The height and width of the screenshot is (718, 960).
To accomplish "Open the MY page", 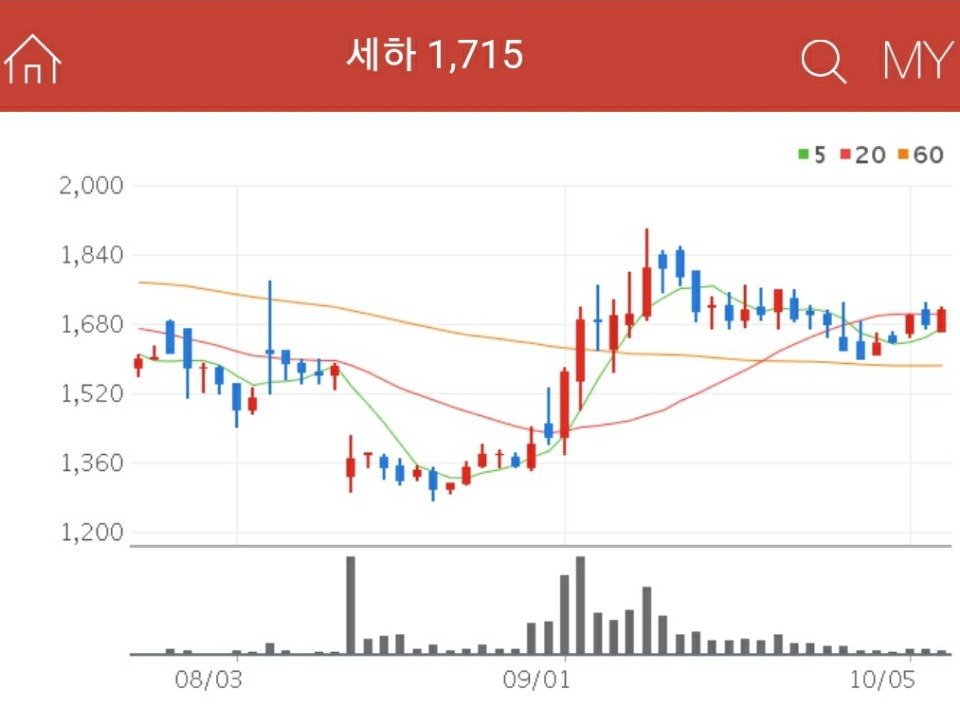I will coord(916,60).
